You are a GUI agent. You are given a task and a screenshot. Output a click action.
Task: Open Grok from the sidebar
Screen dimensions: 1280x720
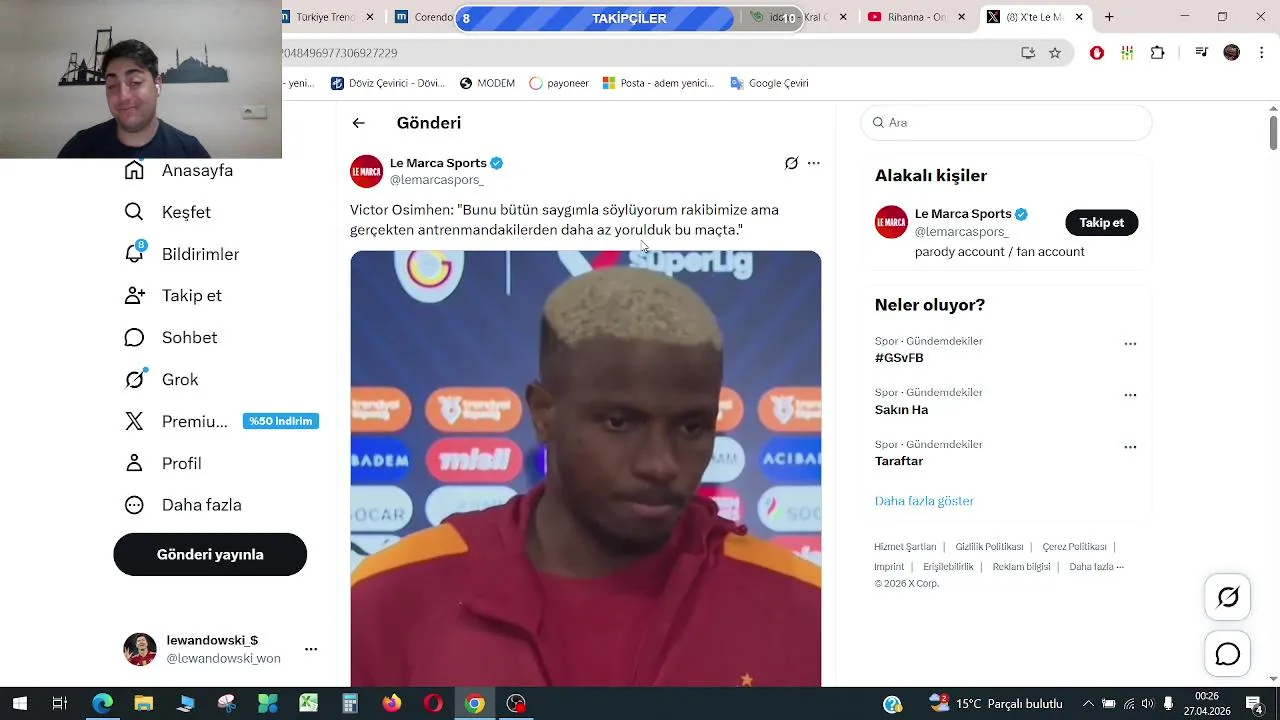point(179,380)
